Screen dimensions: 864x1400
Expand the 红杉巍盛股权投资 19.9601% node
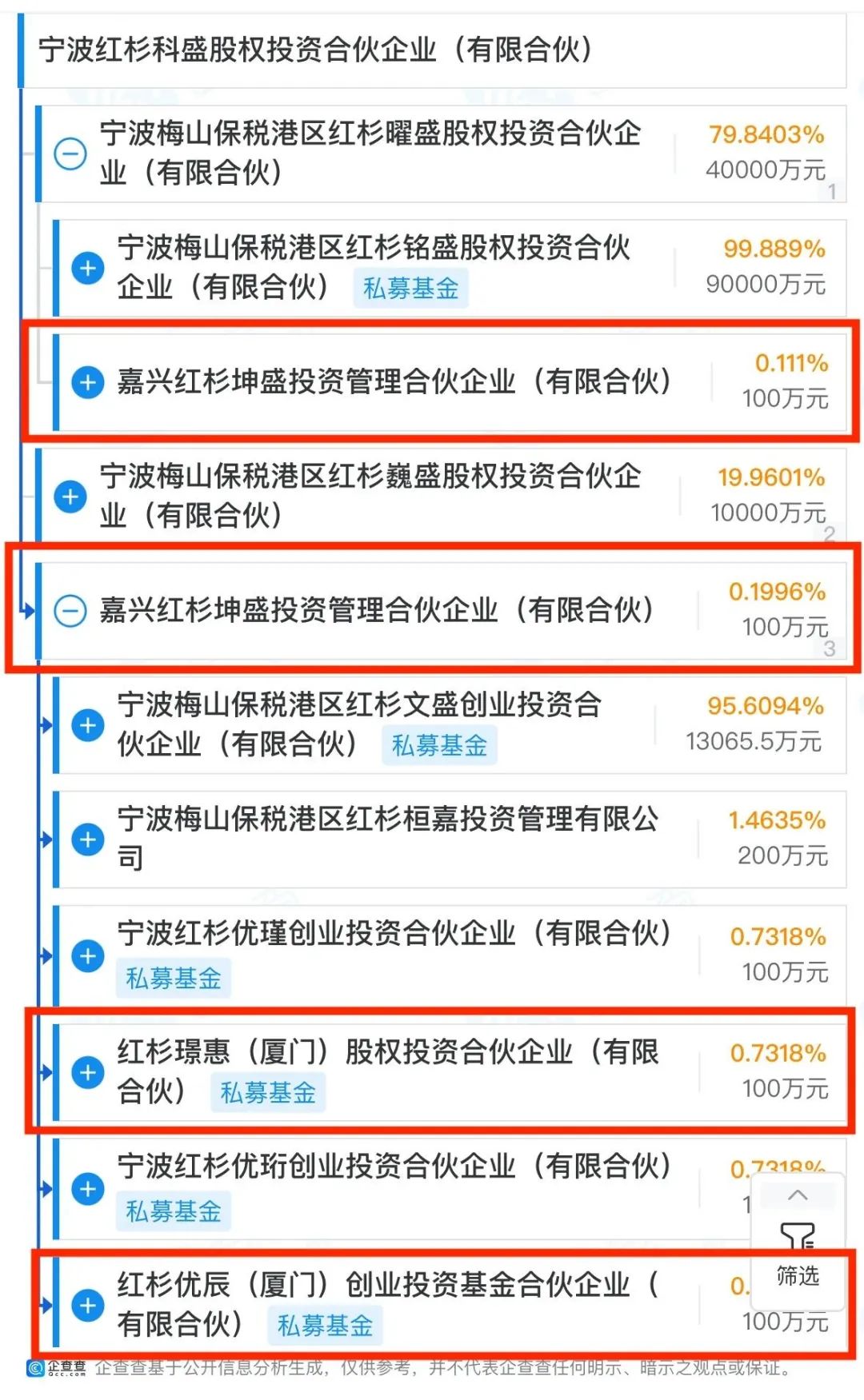70,496
